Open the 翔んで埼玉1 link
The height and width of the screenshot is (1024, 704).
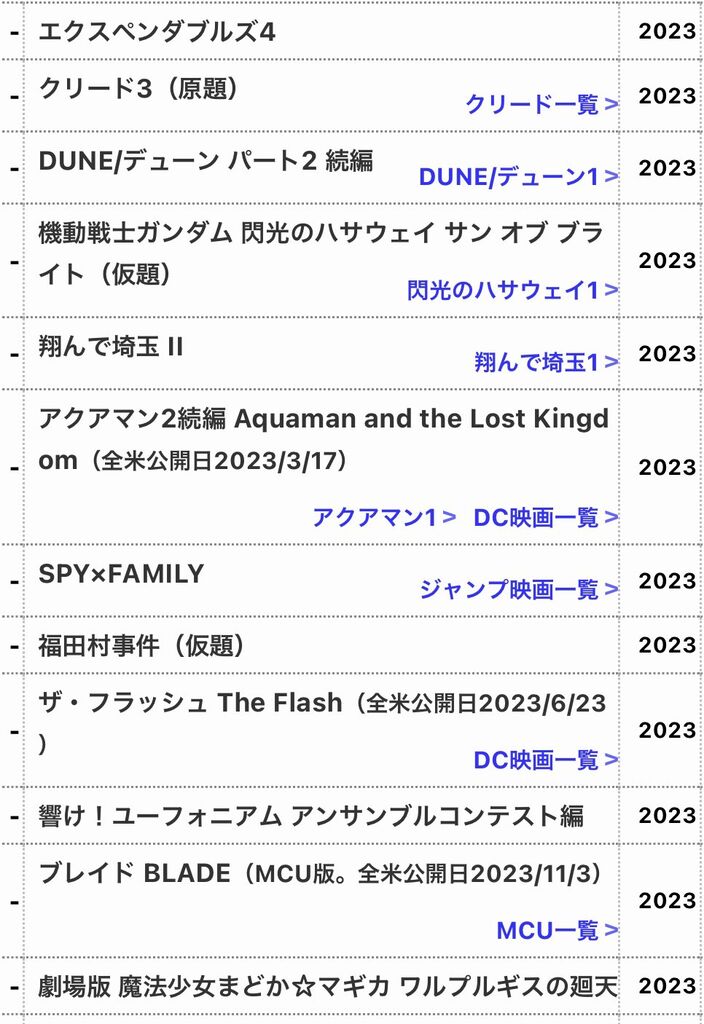tap(546, 362)
